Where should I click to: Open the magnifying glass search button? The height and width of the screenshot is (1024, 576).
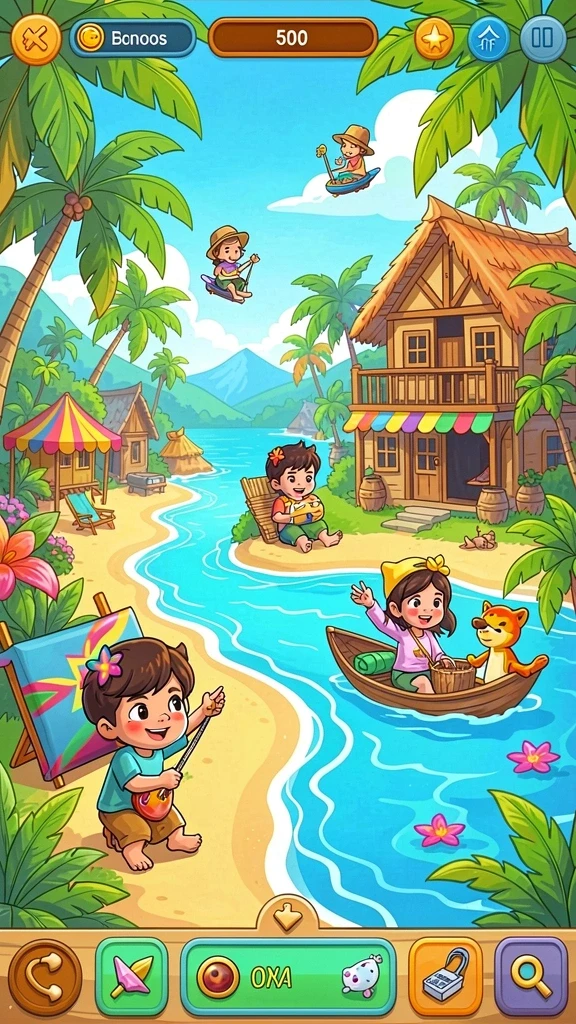pos(530,977)
